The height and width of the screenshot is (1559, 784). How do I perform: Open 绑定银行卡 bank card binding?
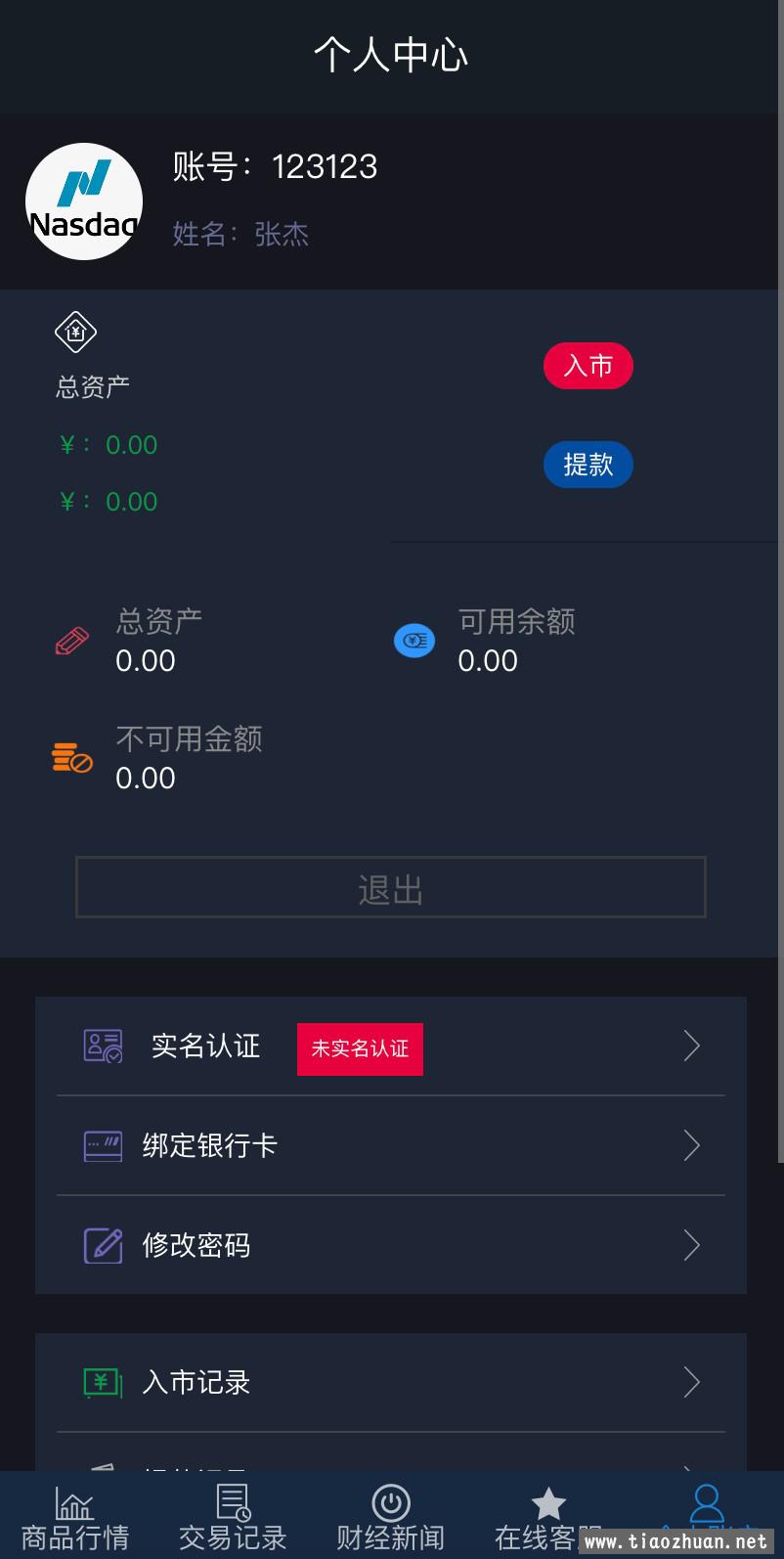point(391,1146)
